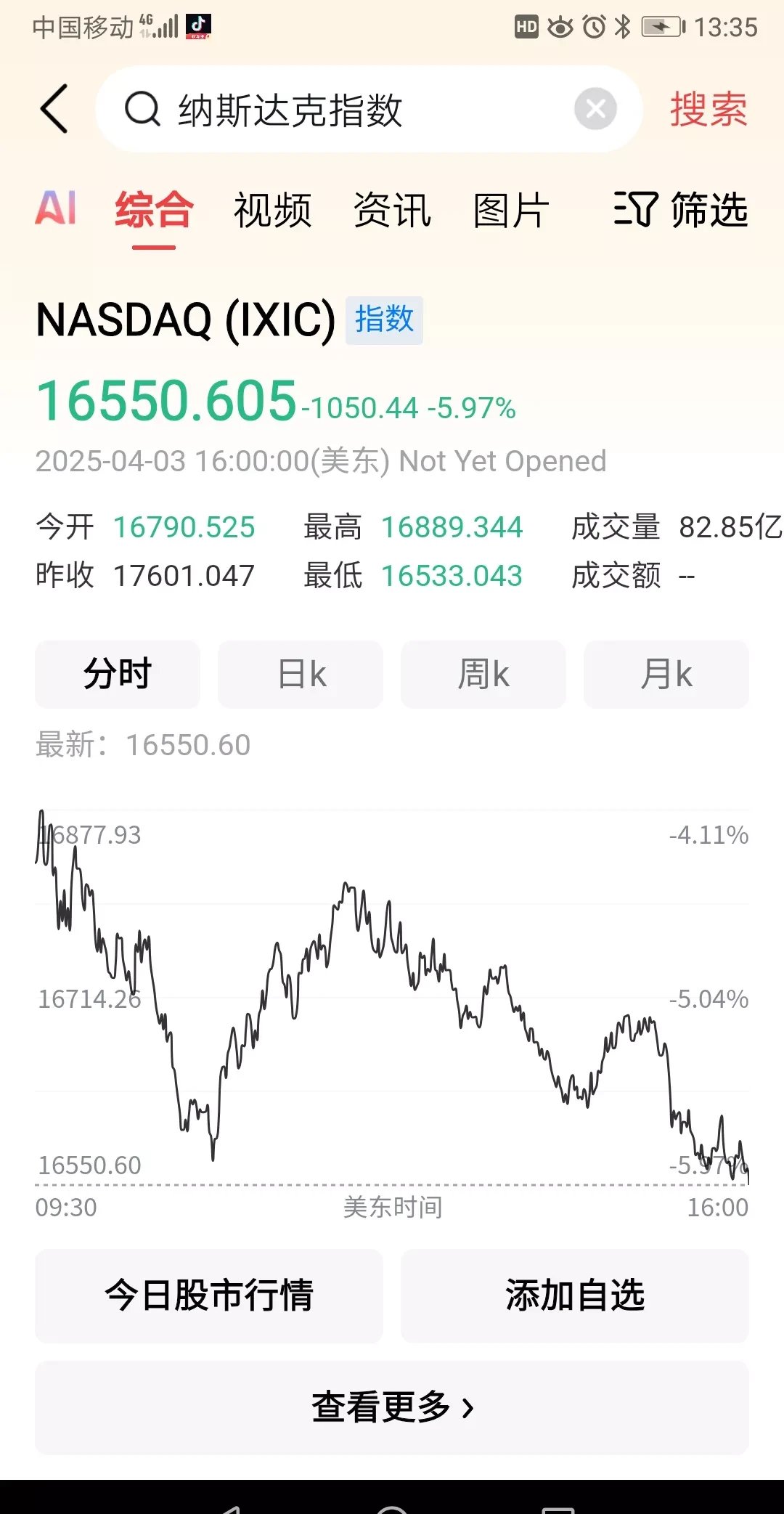Open the 资讯 news tab
The image size is (784, 1514).
pos(392,211)
